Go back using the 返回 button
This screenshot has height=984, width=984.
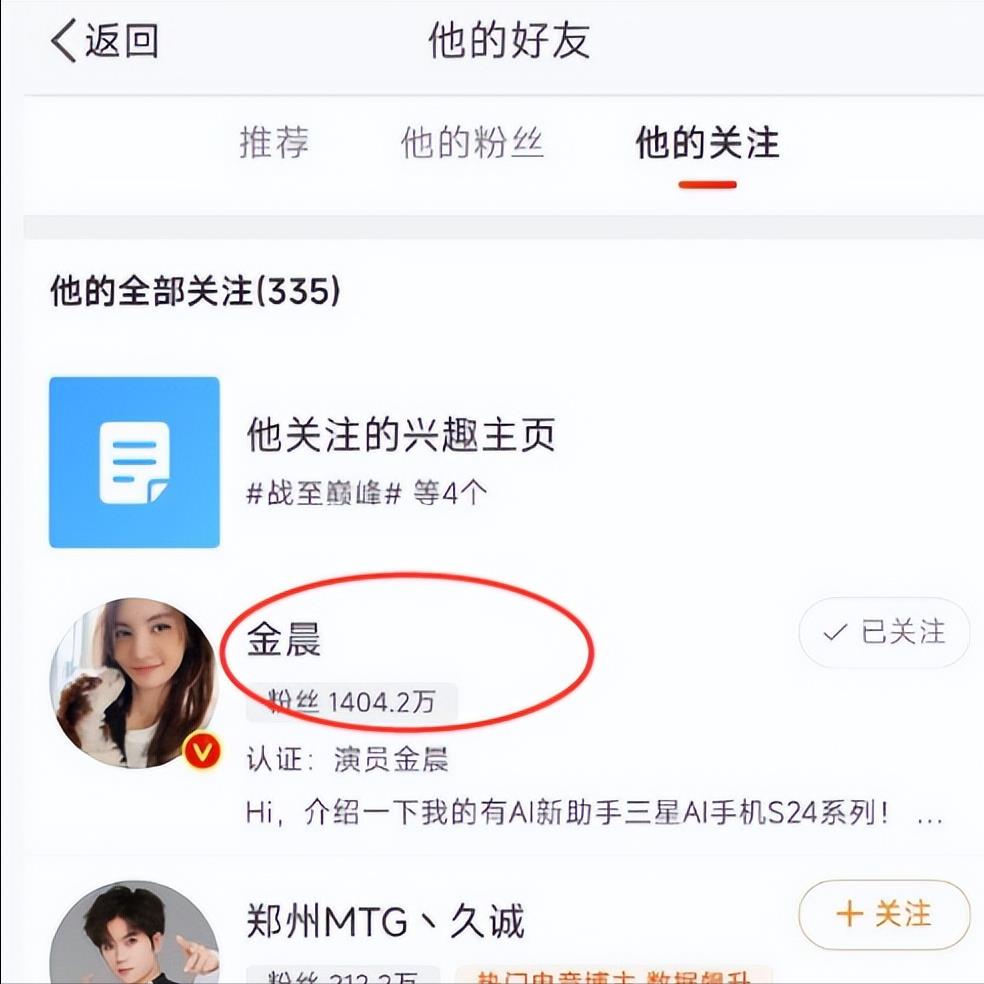pyautogui.click(x=104, y=42)
